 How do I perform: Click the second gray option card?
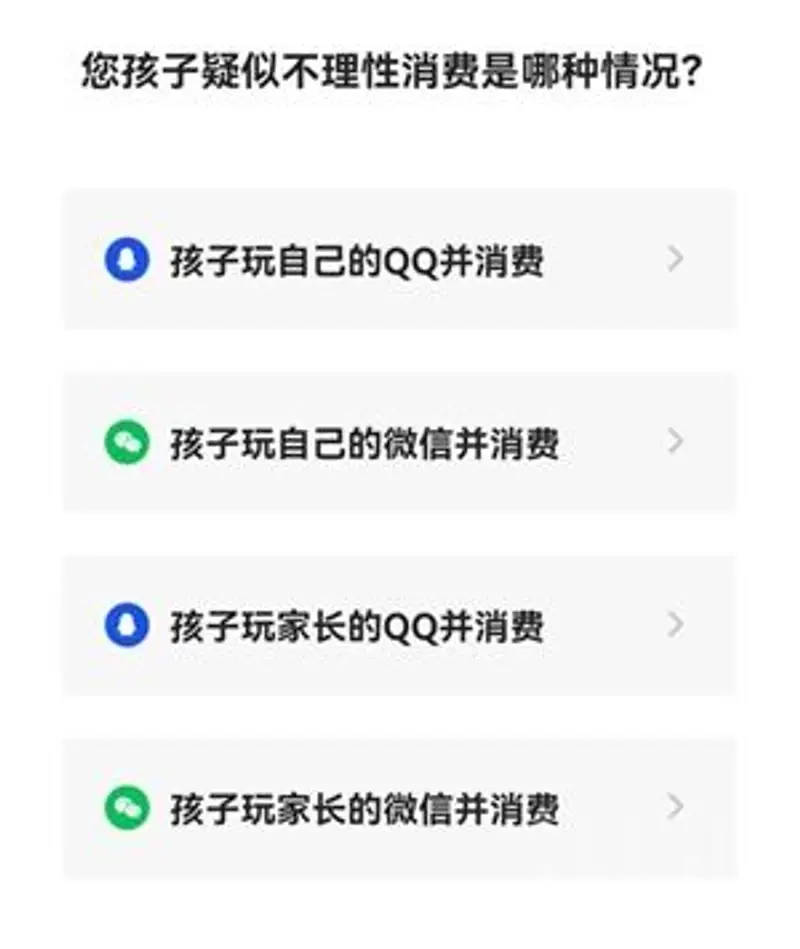click(400, 441)
